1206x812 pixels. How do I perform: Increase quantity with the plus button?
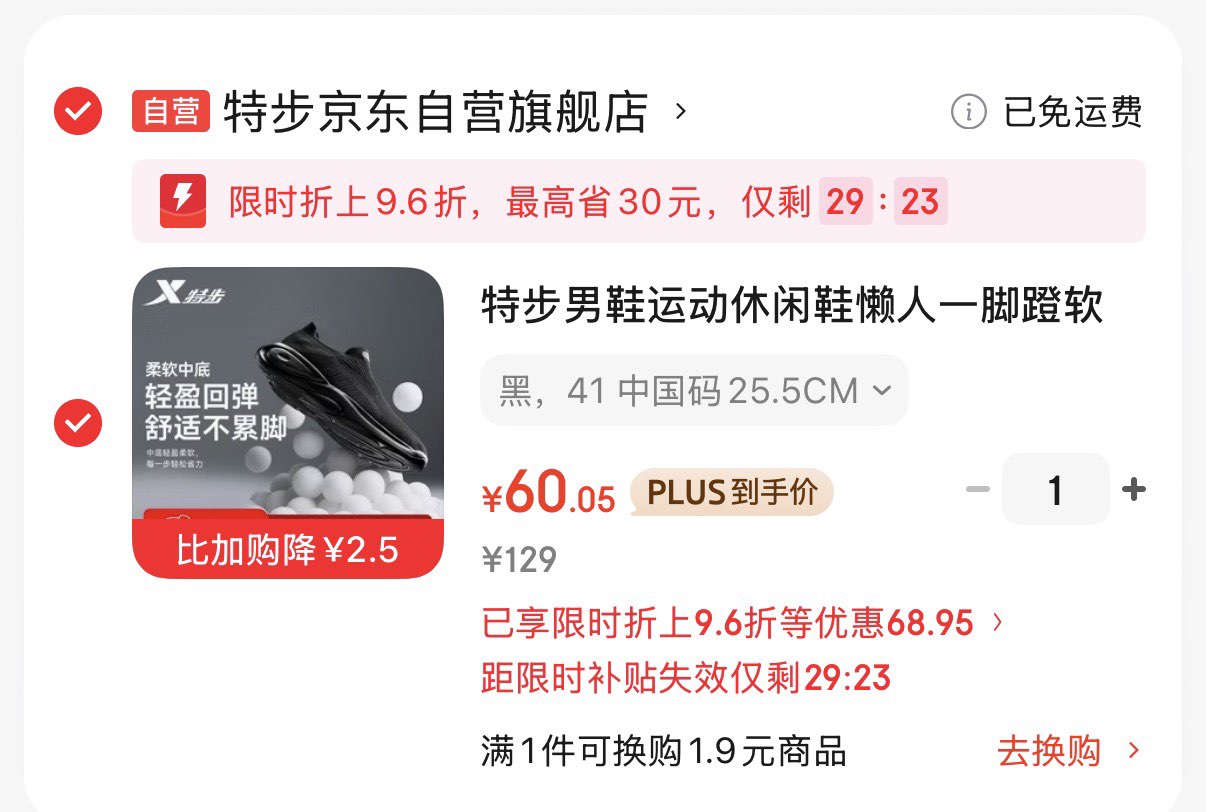point(1133,490)
